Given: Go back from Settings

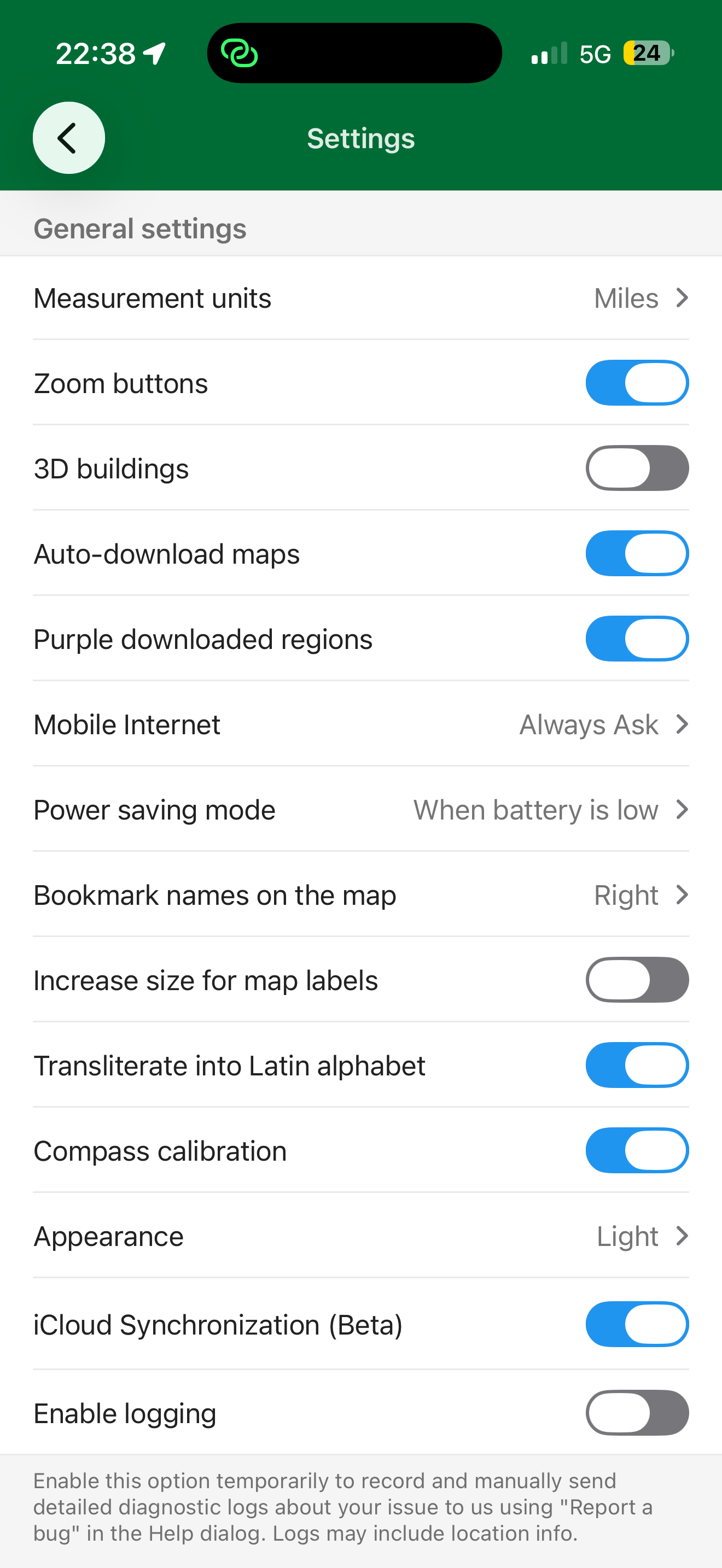Looking at the screenshot, I should (68, 138).
